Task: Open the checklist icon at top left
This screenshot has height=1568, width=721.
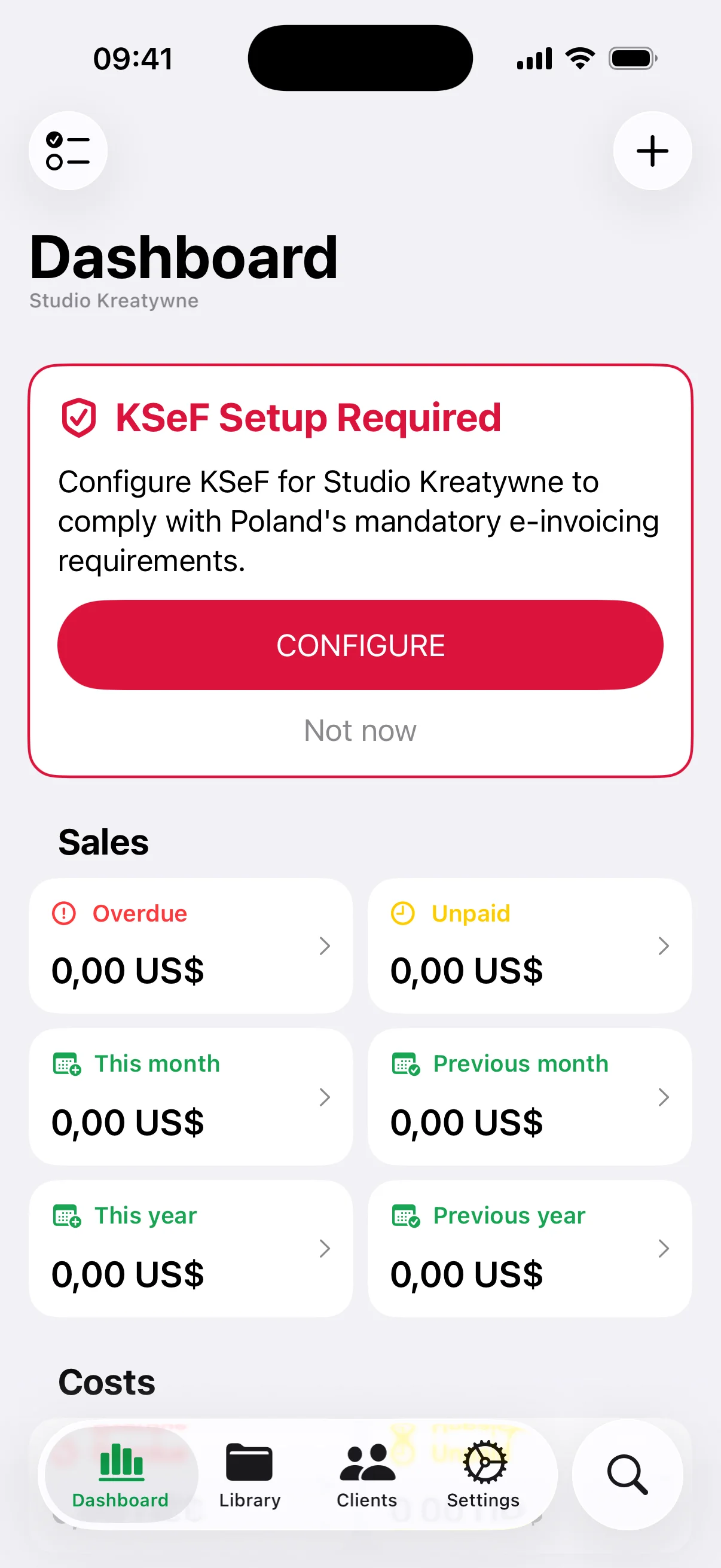Action: pyautogui.click(x=68, y=150)
